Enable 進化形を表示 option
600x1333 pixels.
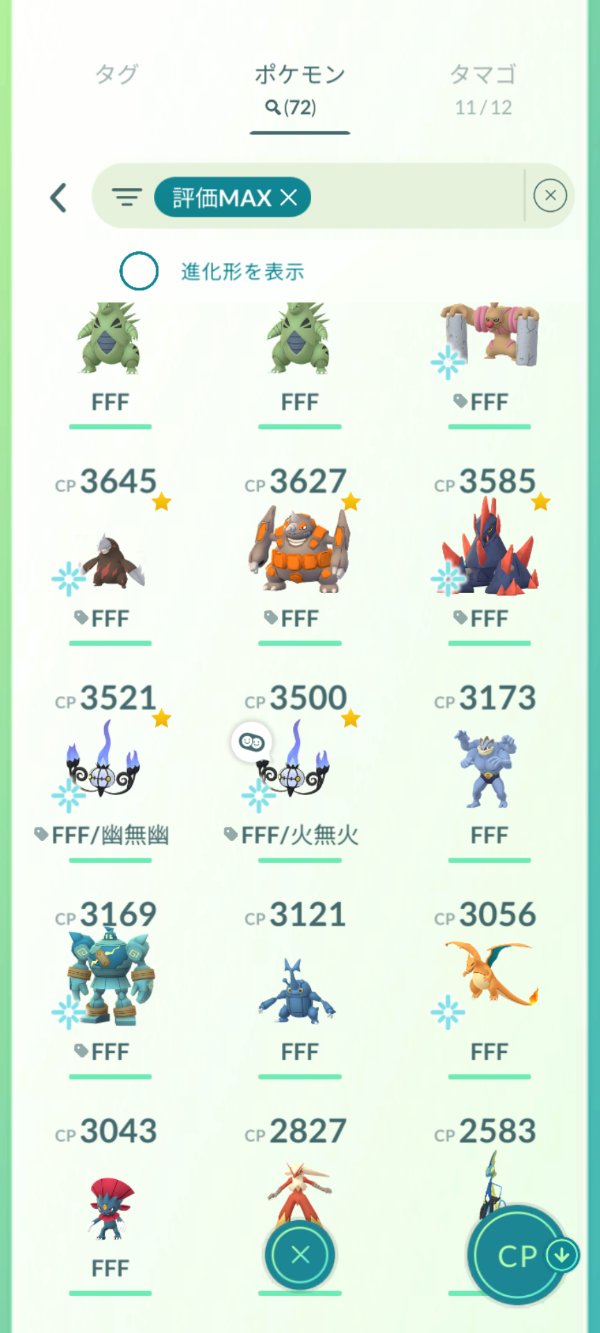(139, 271)
